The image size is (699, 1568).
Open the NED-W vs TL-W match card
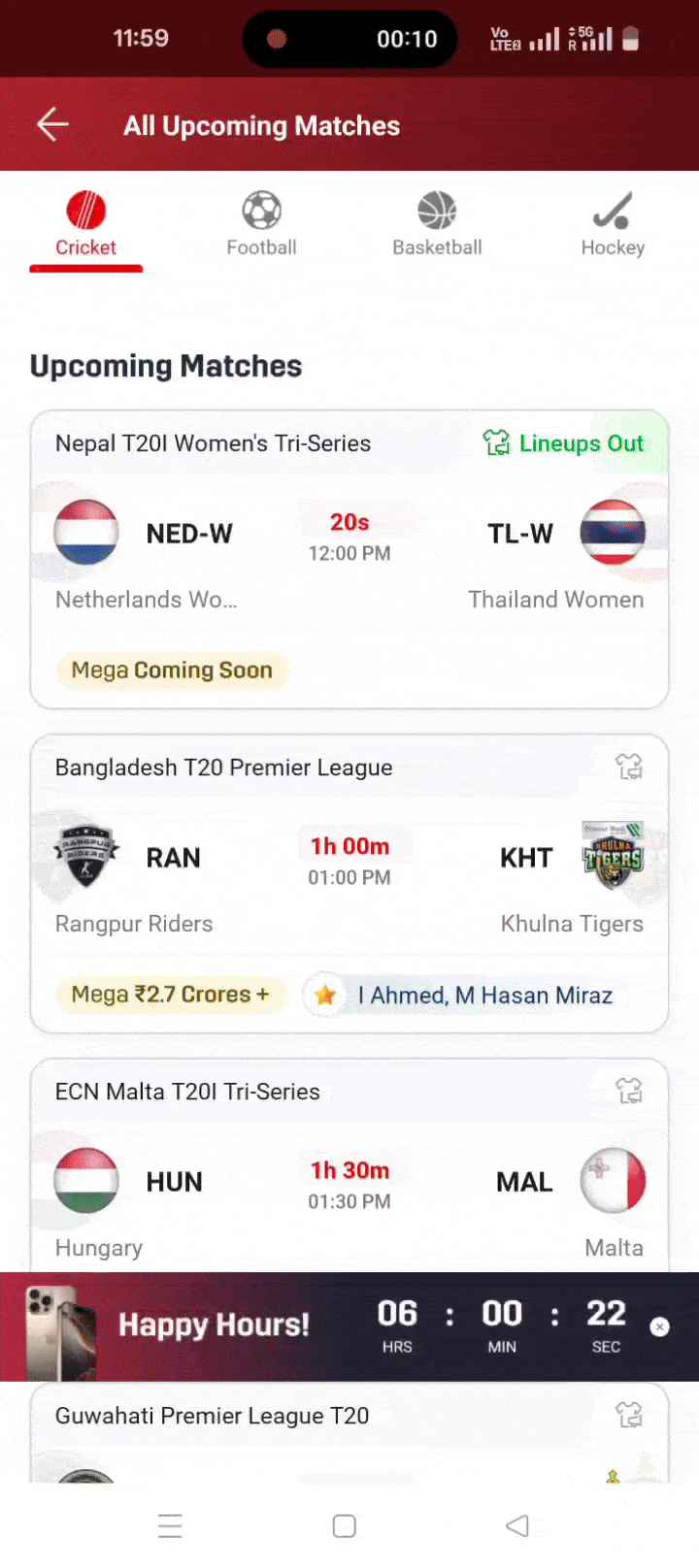(349, 560)
